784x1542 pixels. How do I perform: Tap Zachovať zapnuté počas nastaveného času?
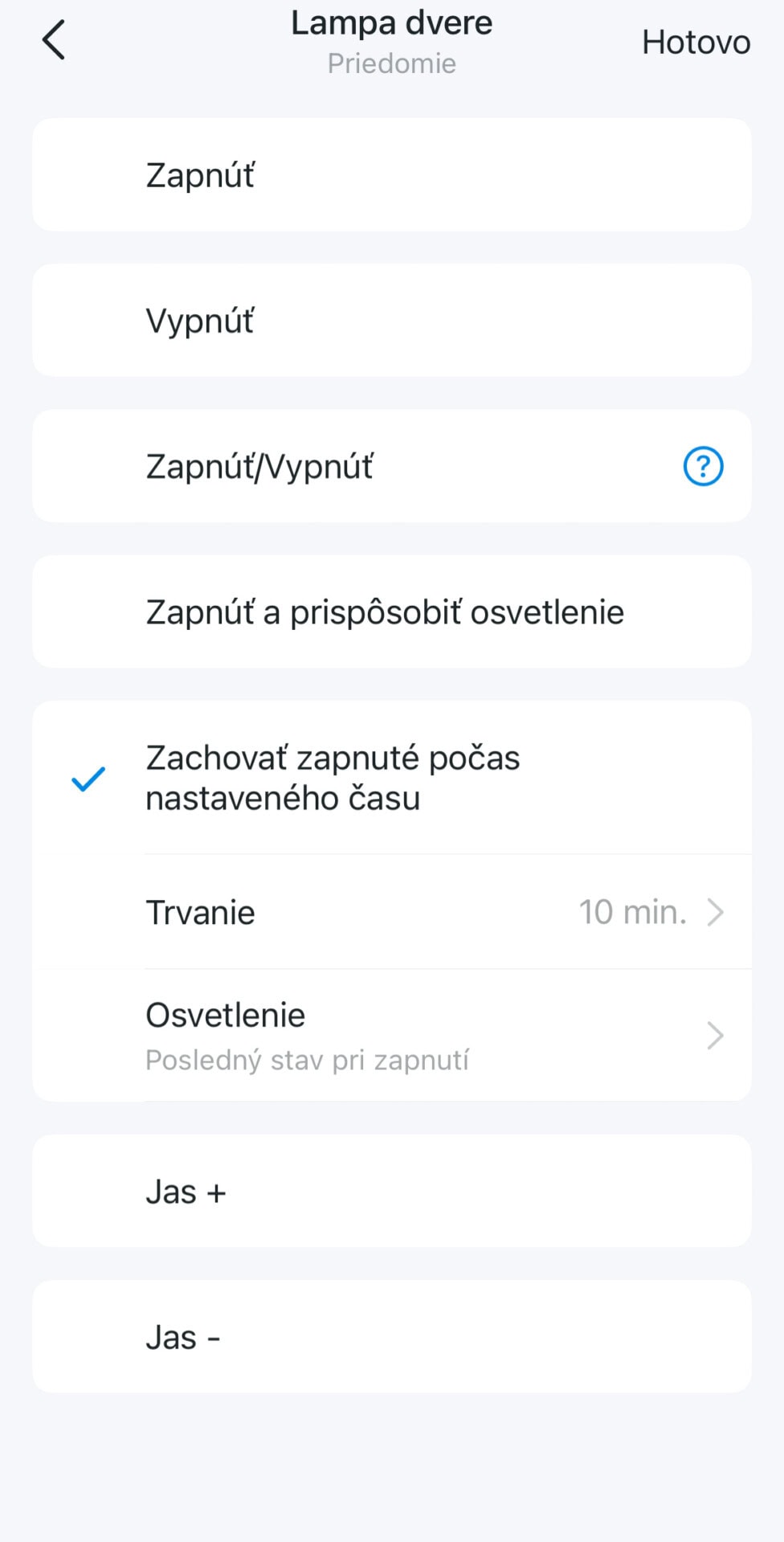392,778
